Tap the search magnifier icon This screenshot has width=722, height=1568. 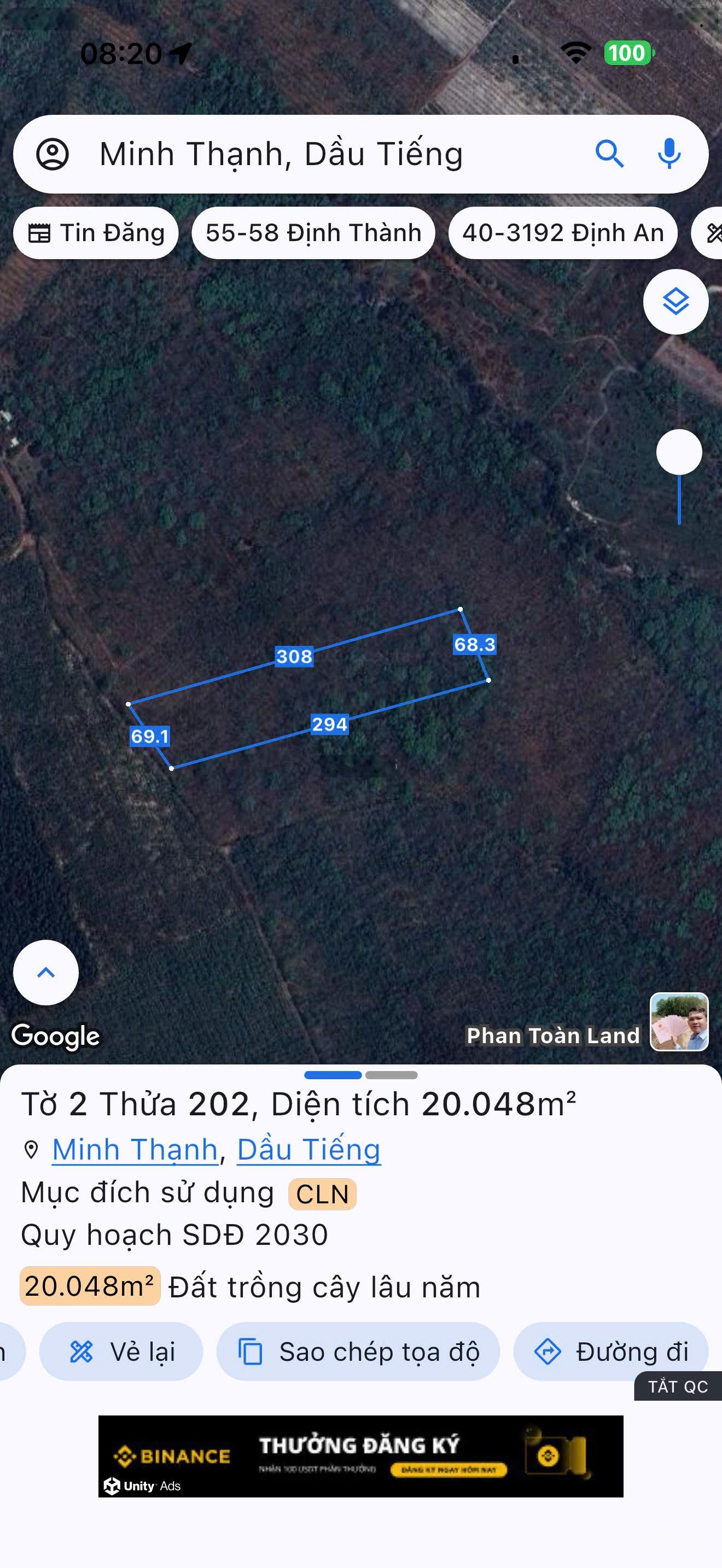pos(610,154)
